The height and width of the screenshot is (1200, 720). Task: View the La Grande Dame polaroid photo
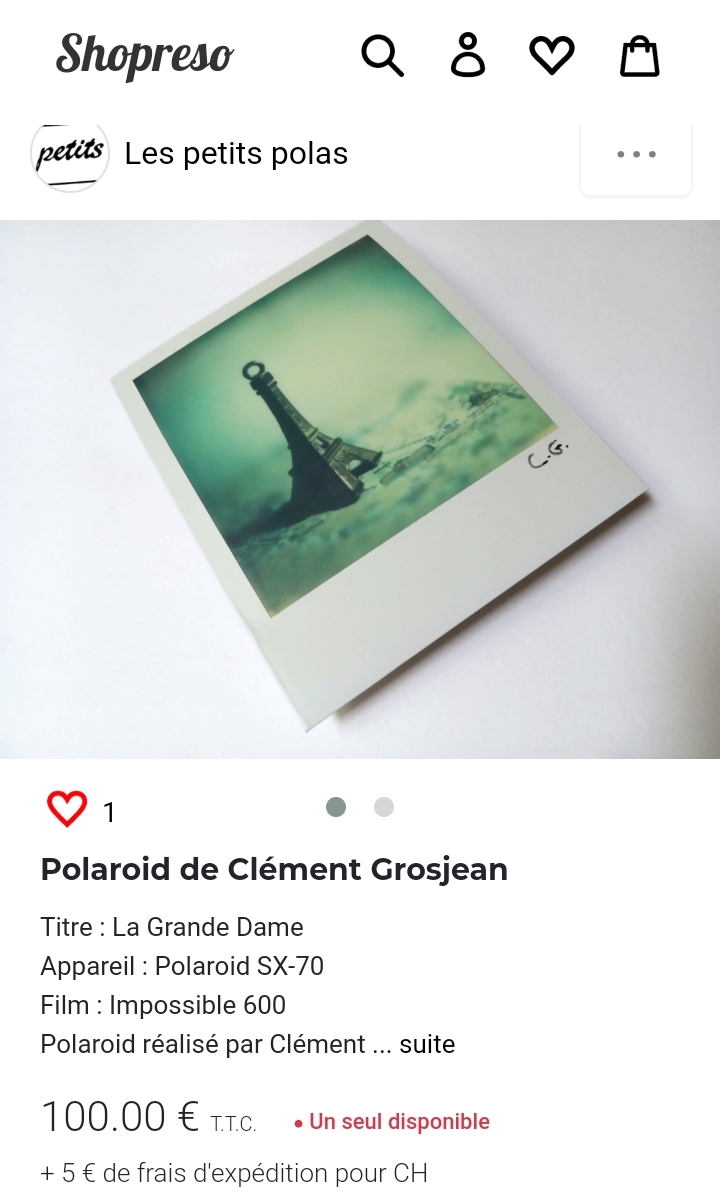coord(360,489)
